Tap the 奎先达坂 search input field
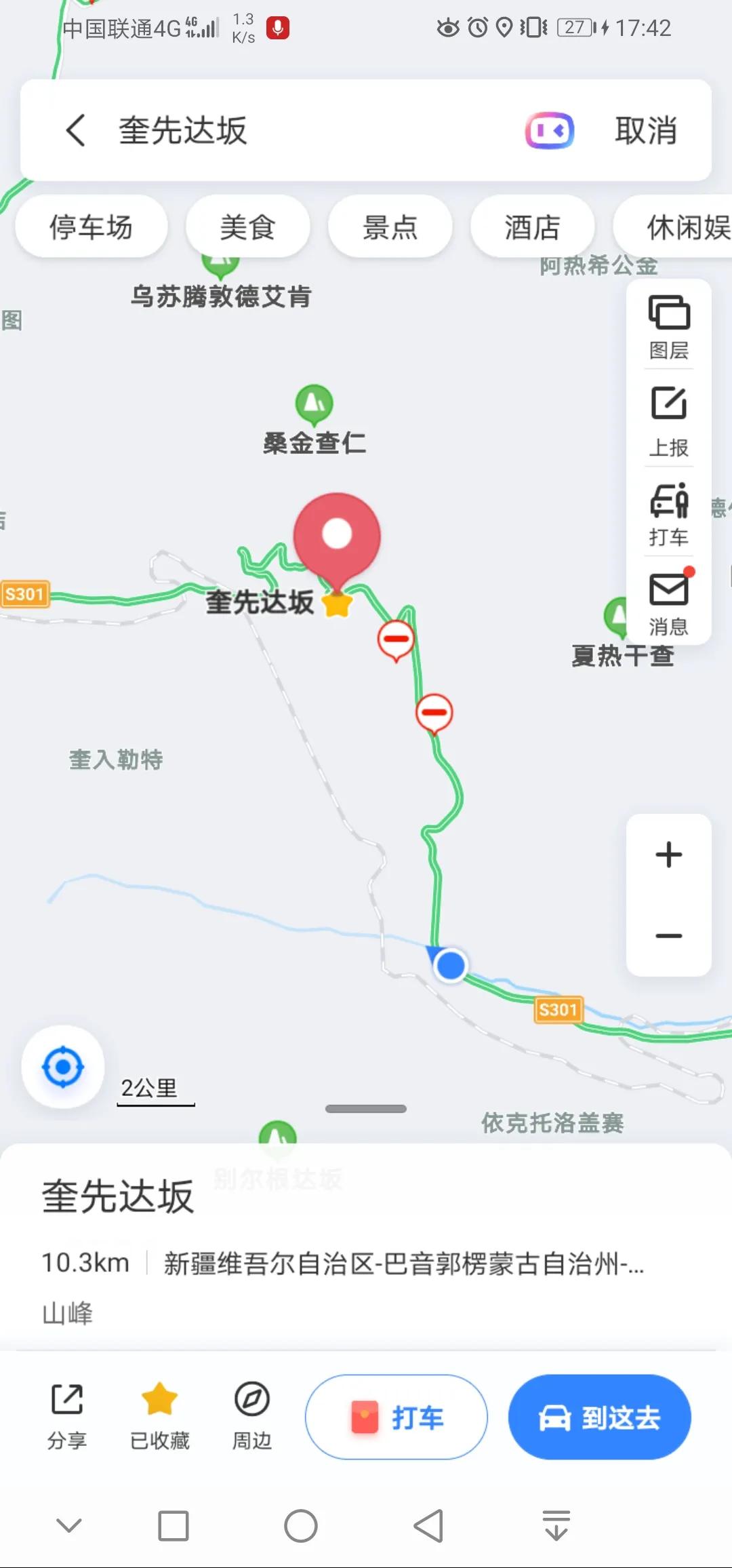The width and height of the screenshot is (732, 1568). click(271, 132)
